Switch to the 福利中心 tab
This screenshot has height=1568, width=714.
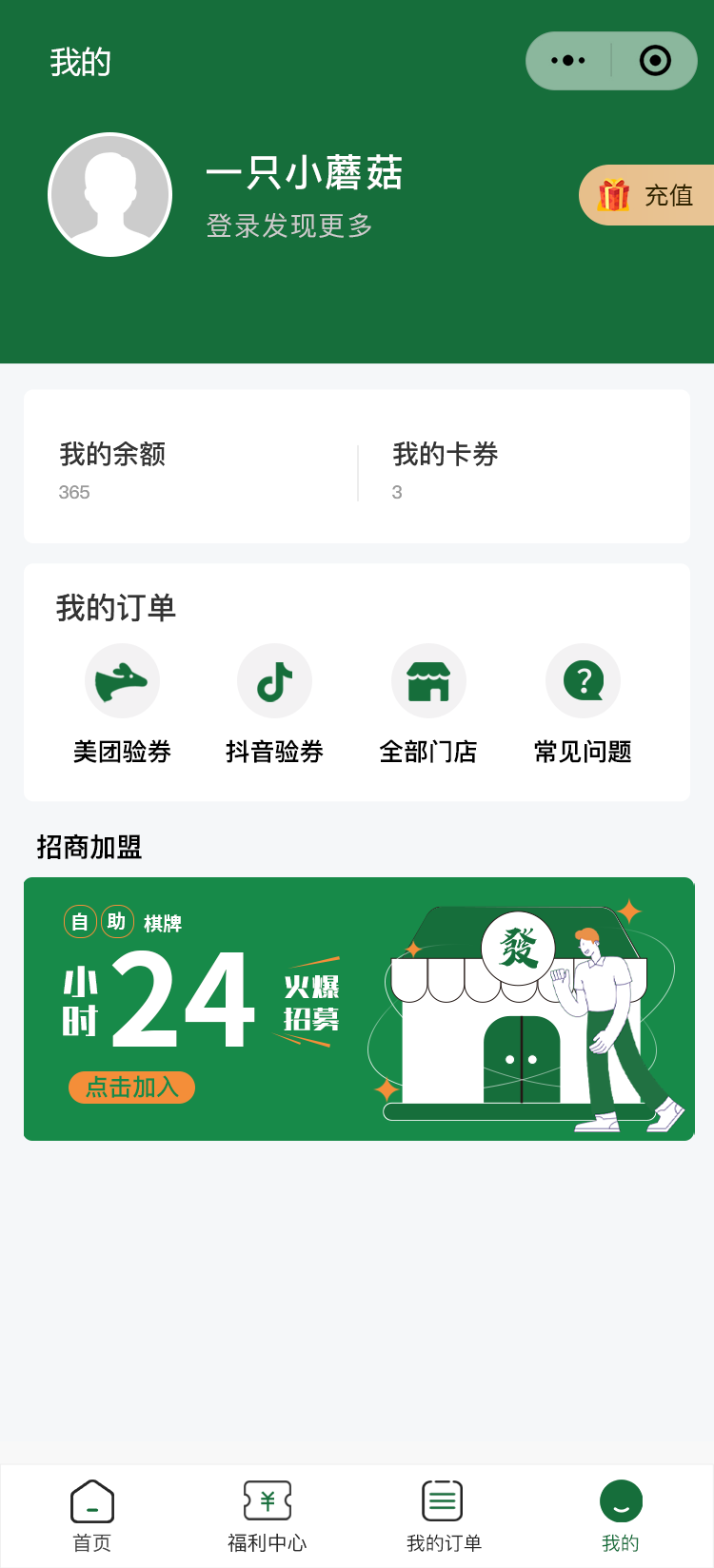coord(268,1515)
